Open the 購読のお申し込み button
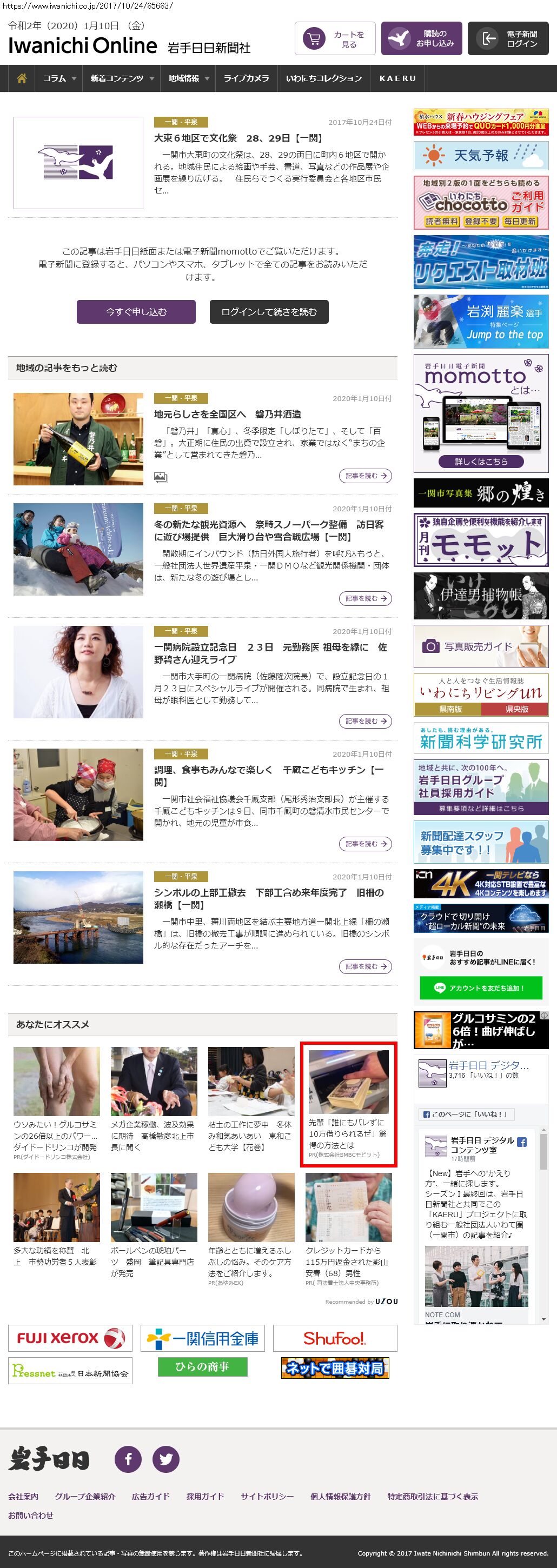The image size is (557, 1568). pos(421,39)
